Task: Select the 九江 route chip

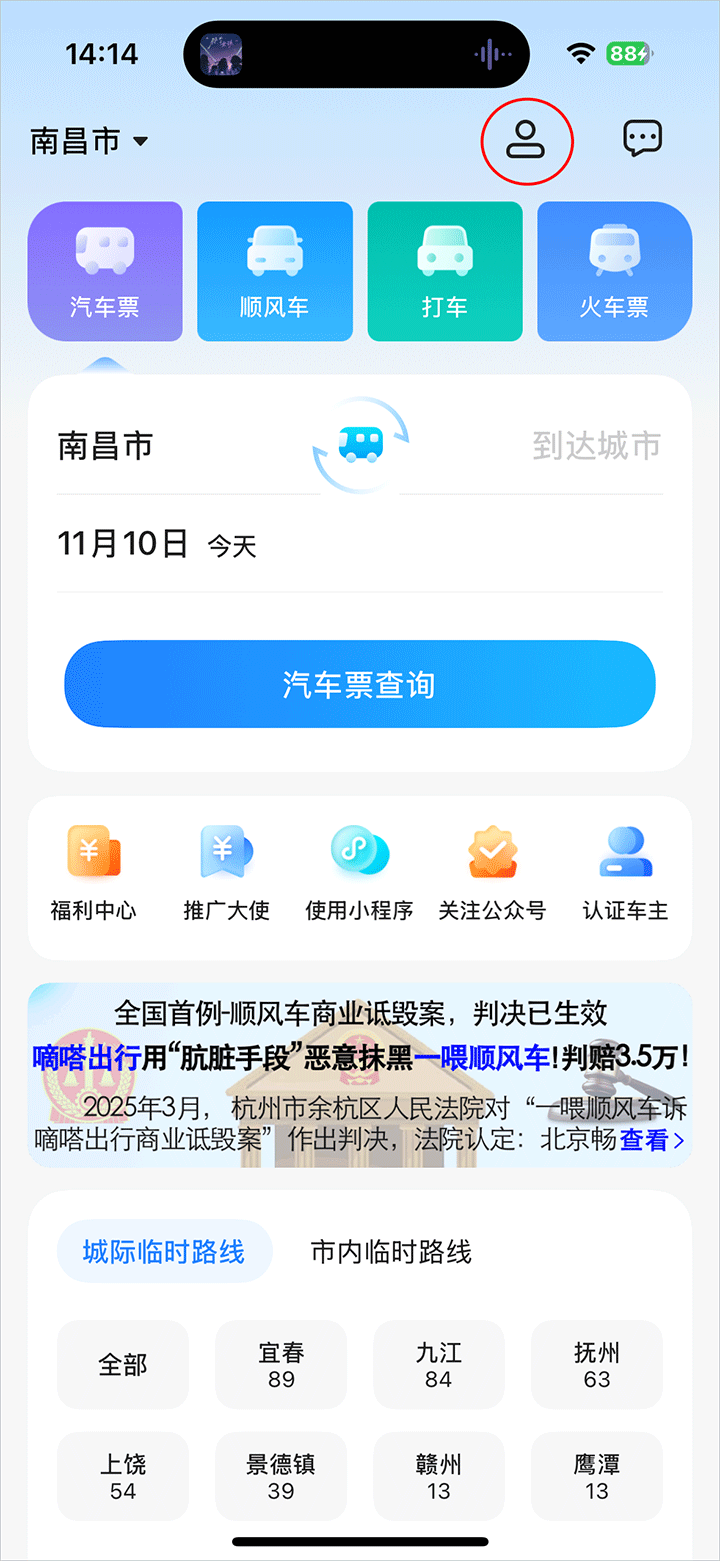Action: 439,1364
